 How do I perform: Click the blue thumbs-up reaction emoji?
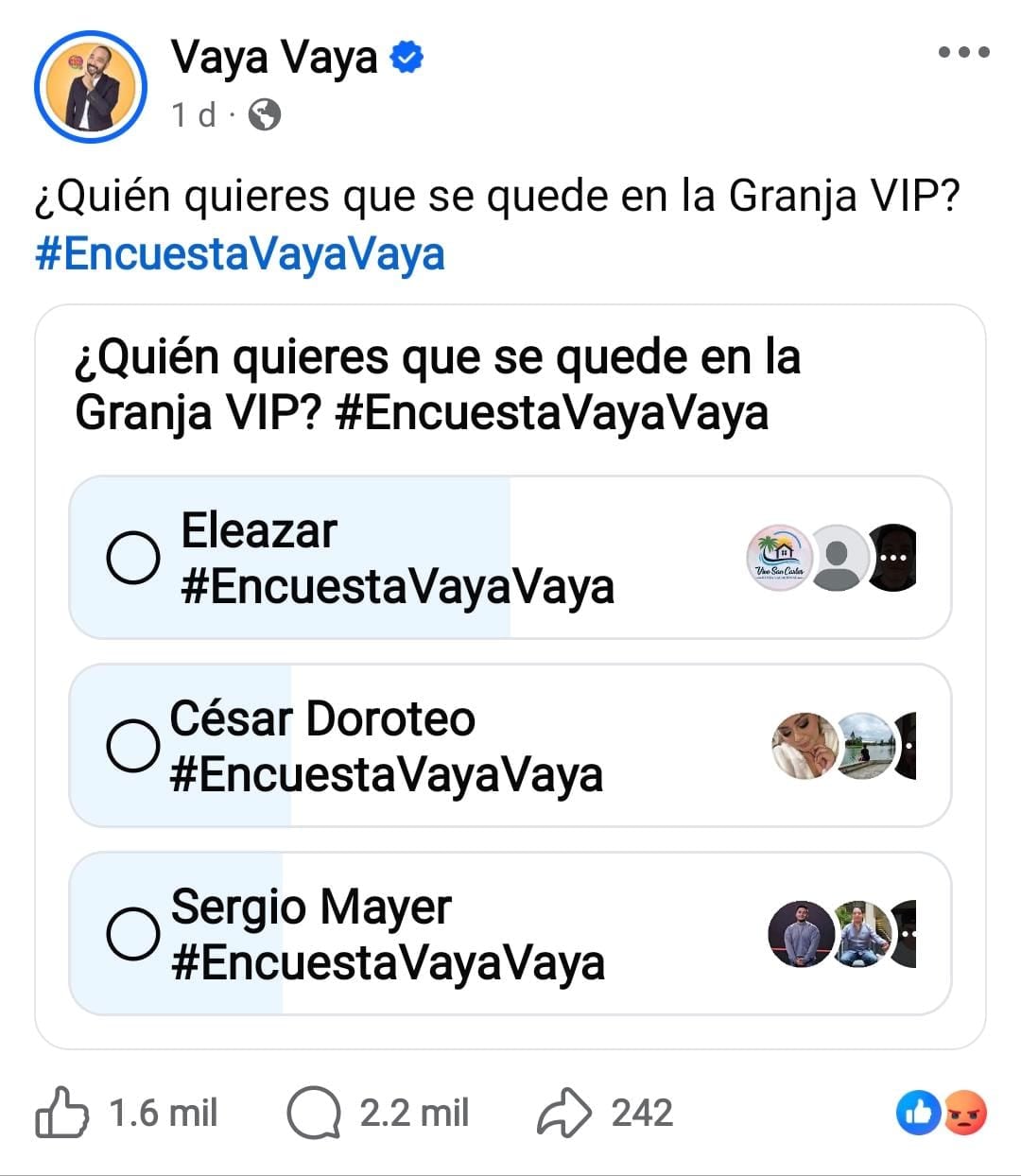(x=921, y=1115)
